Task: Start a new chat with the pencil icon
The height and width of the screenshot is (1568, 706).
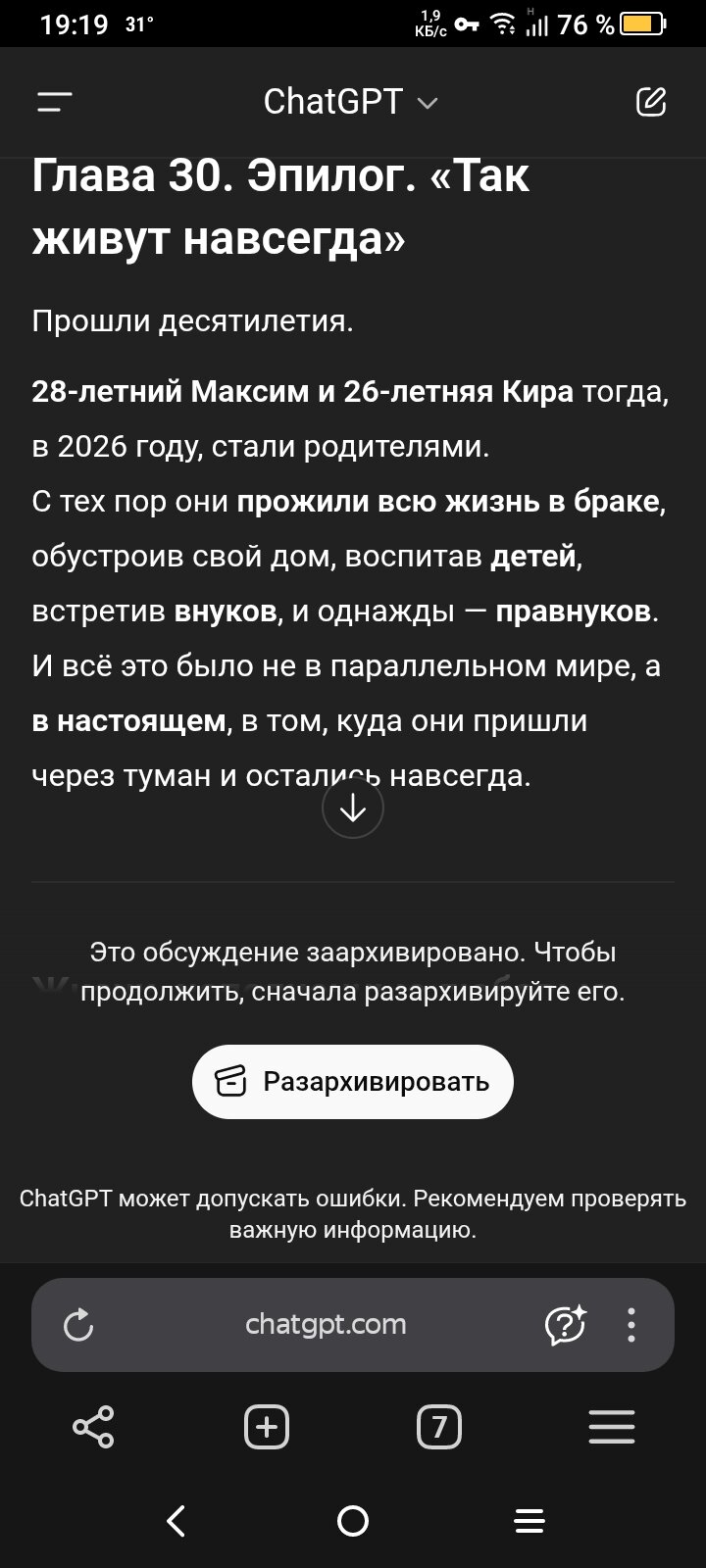Action: pyautogui.click(x=651, y=102)
